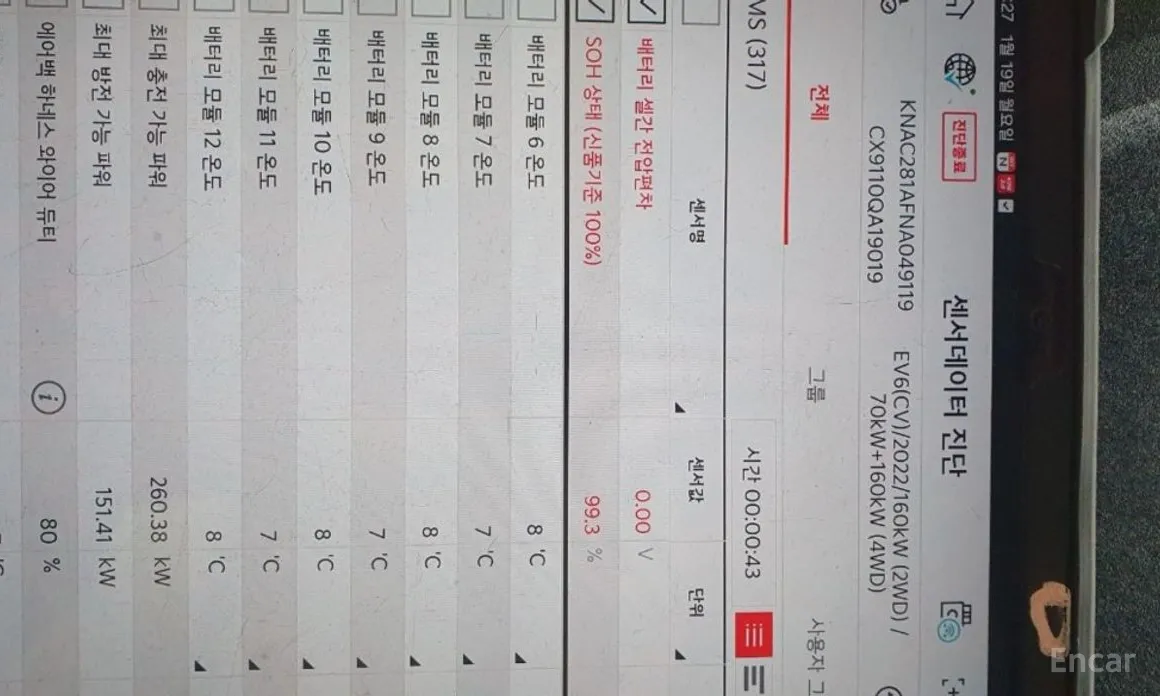The width and height of the screenshot is (1160, 696).
Task: Switch to the 그룹 tab
Action: (816, 400)
